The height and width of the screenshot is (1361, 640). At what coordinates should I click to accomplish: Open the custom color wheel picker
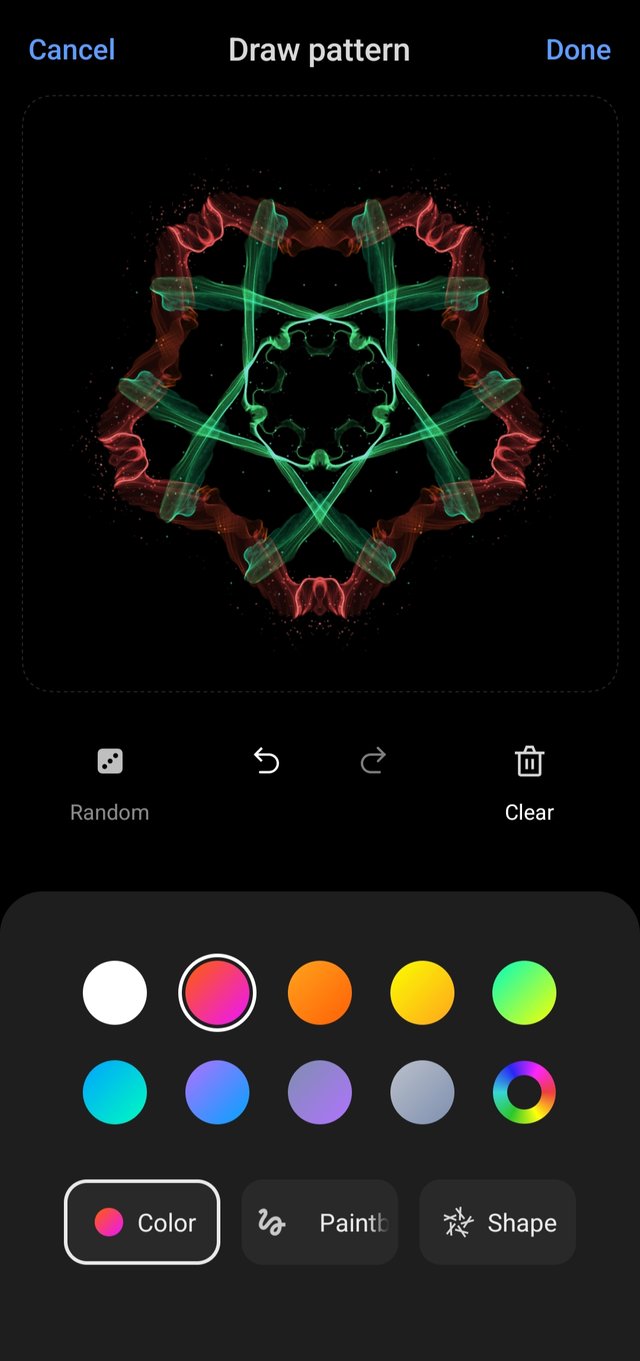524,1093
